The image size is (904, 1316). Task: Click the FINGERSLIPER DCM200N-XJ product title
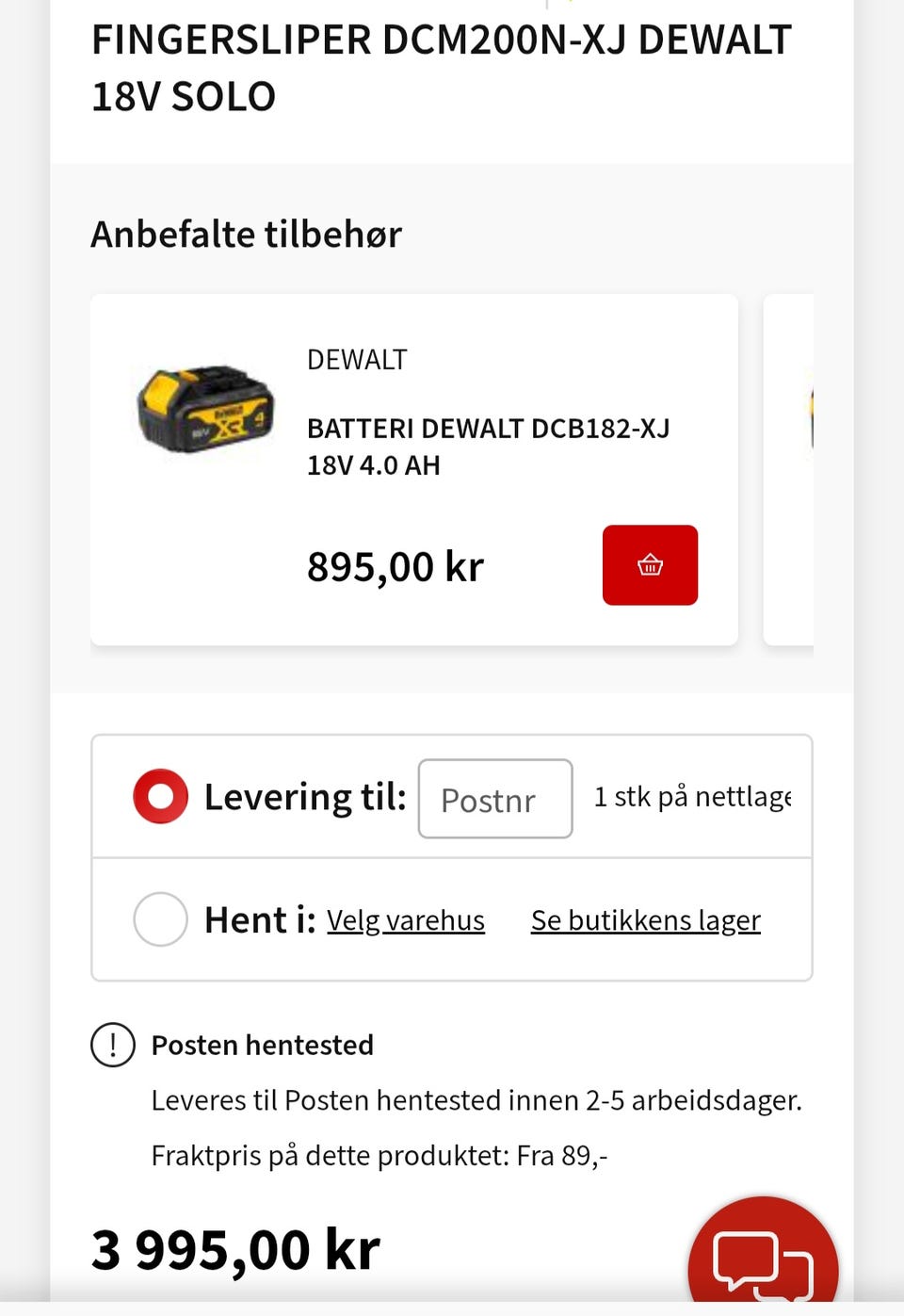pos(441,66)
